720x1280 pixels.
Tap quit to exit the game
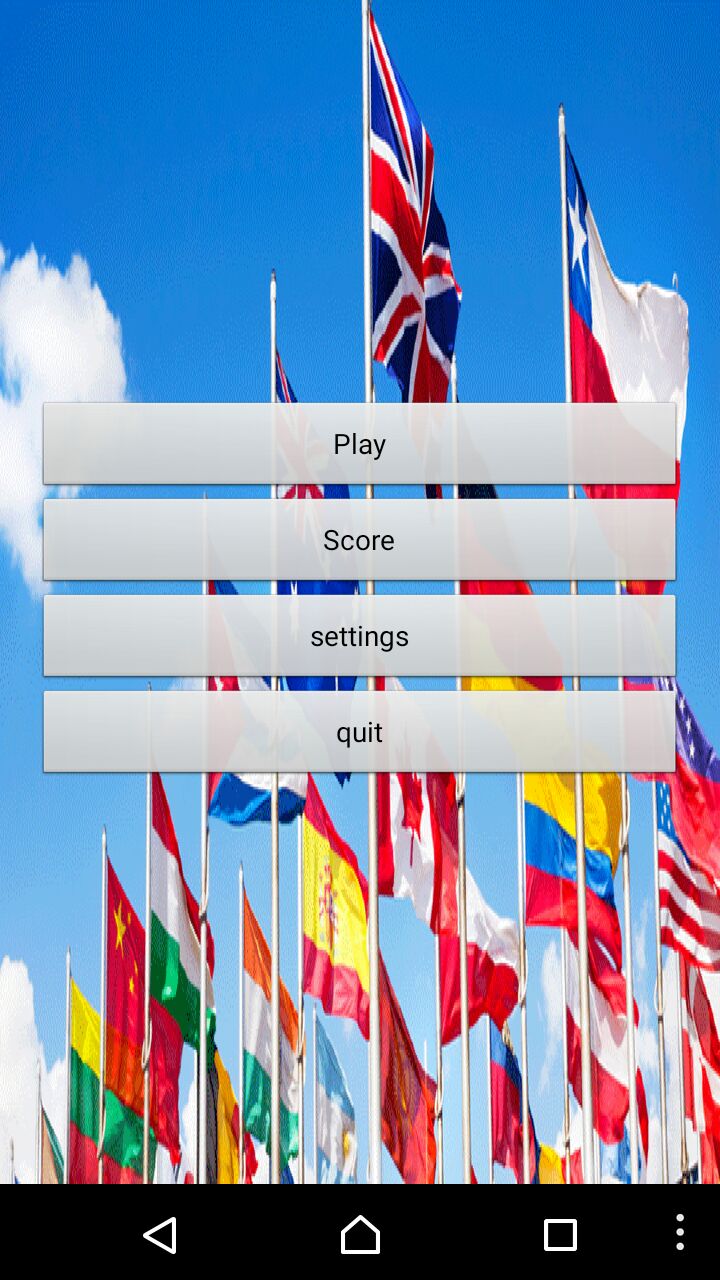point(359,732)
